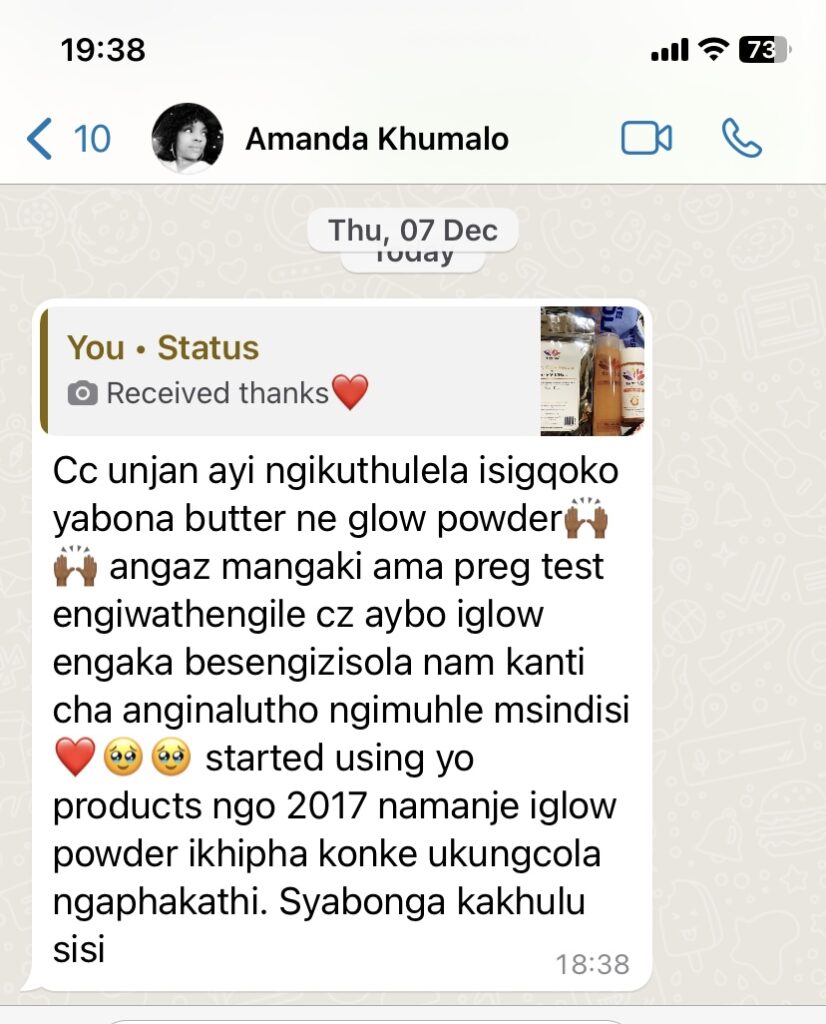This screenshot has height=1024, width=826.
Task: Start a video call with Amanda Khumalo
Action: point(646,139)
